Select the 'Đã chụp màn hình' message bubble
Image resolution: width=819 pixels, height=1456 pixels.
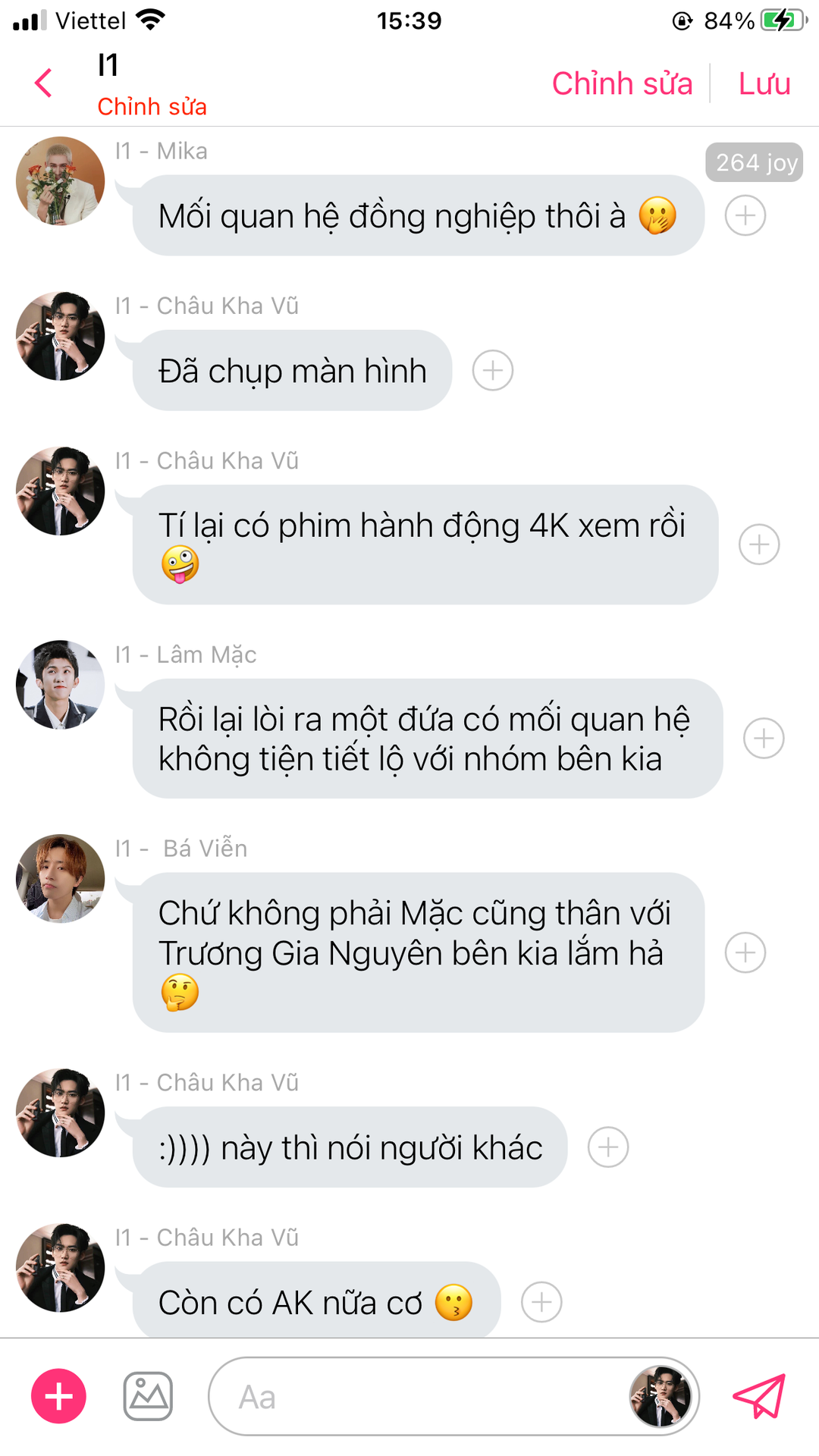pos(292,371)
